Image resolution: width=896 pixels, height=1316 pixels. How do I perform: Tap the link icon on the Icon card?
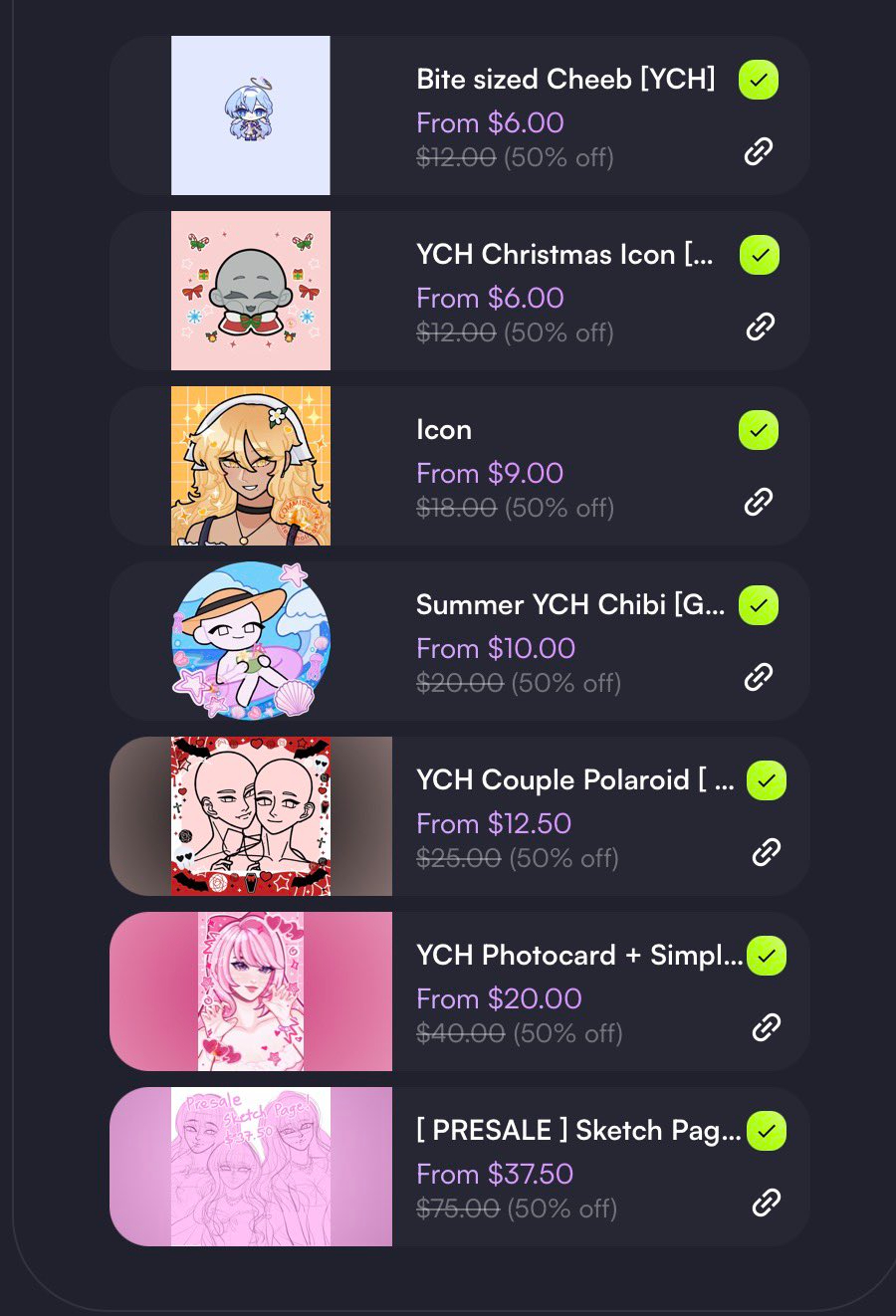759,502
